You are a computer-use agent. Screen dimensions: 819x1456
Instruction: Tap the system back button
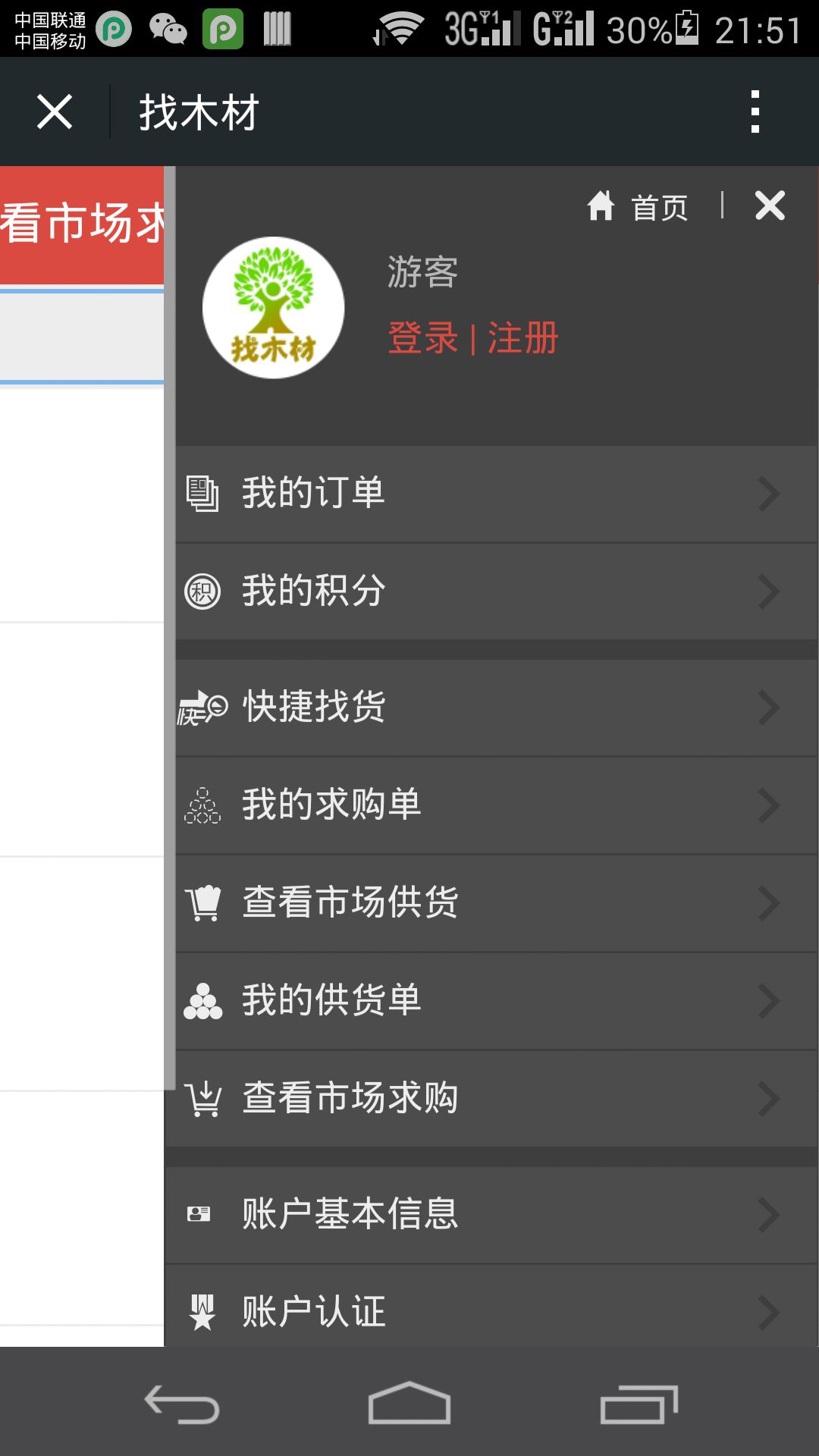[x=182, y=1404]
